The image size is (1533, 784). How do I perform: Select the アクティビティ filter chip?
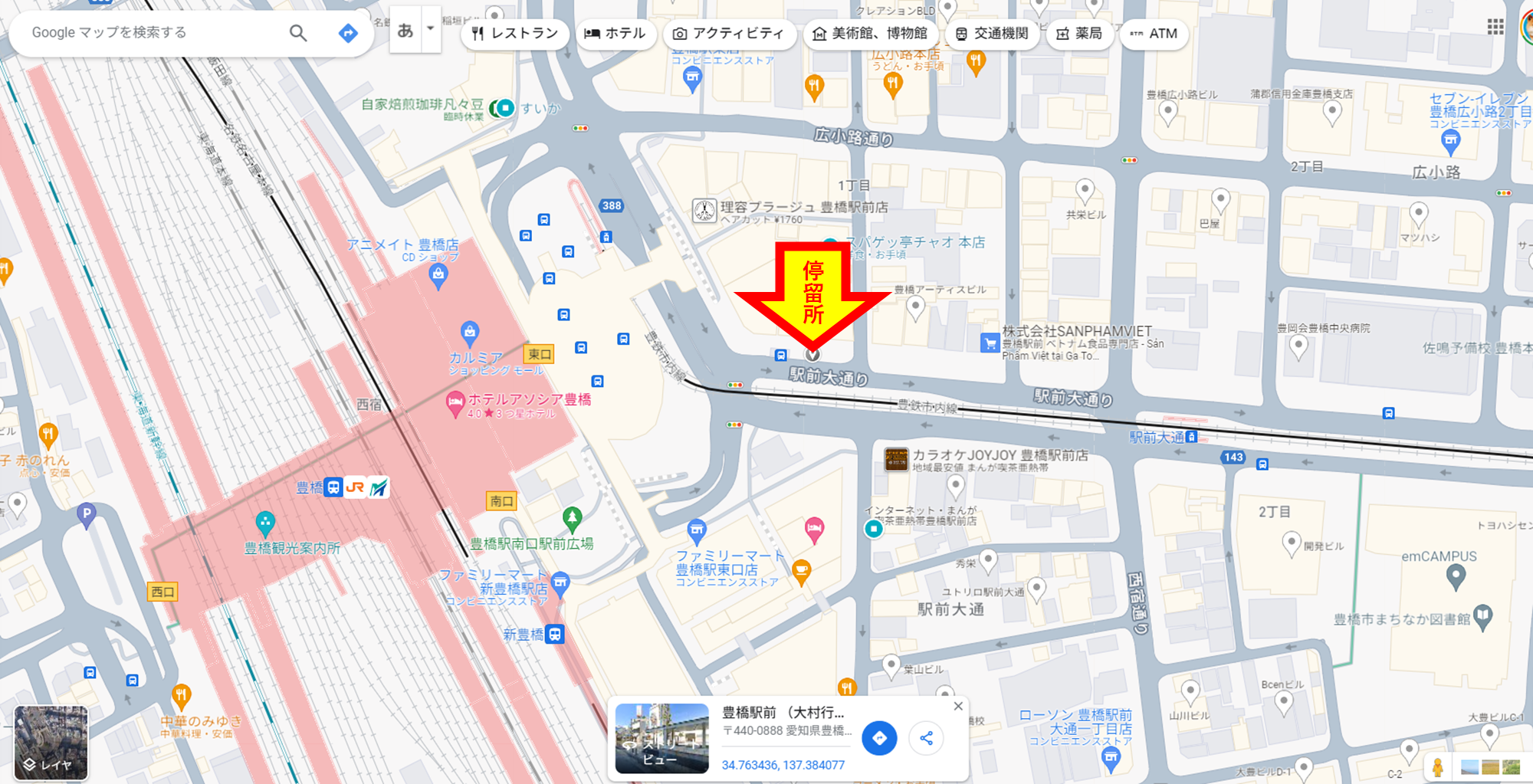click(x=728, y=34)
